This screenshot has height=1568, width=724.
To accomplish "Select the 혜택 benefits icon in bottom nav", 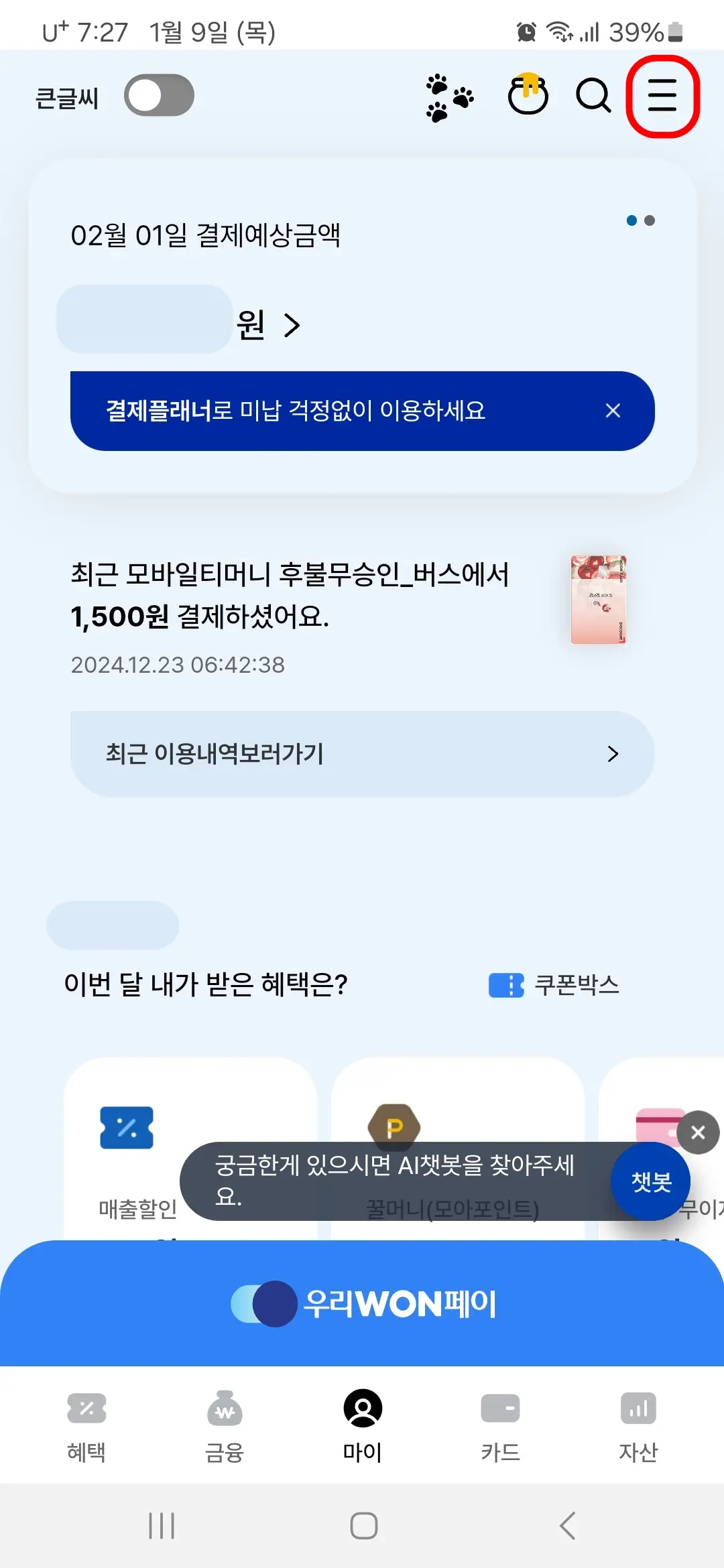I will [x=87, y=1421].
